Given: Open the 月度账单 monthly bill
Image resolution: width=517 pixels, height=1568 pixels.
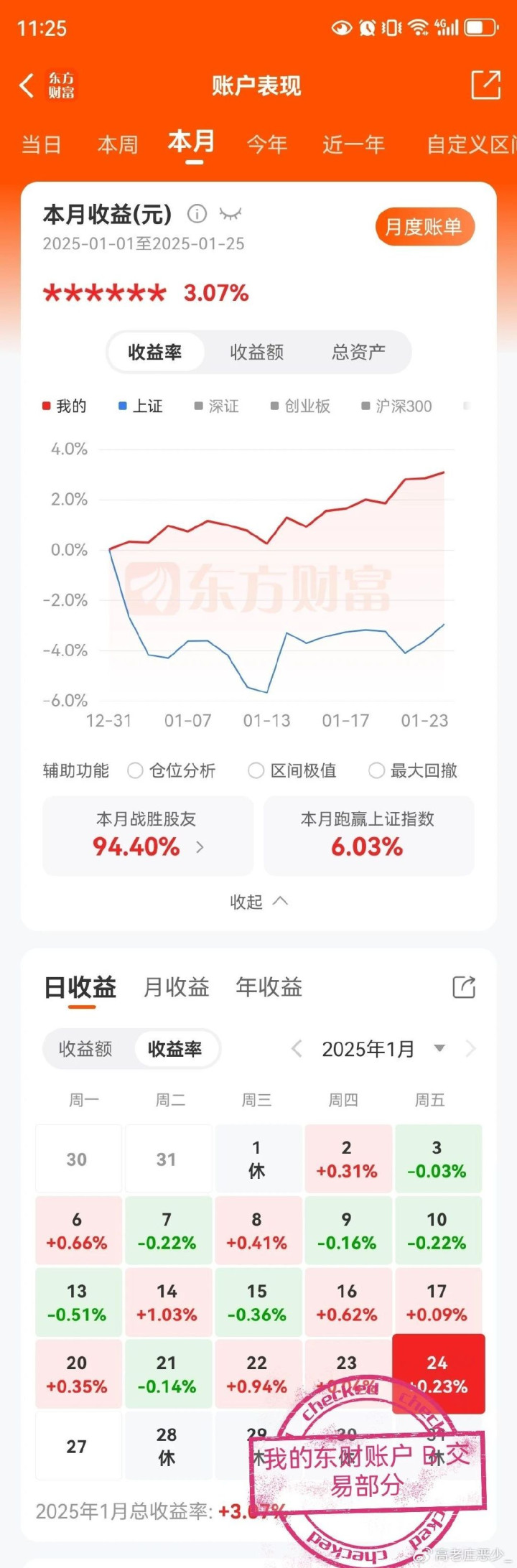Looking at the screenshot, I should [x=424, y=227].
